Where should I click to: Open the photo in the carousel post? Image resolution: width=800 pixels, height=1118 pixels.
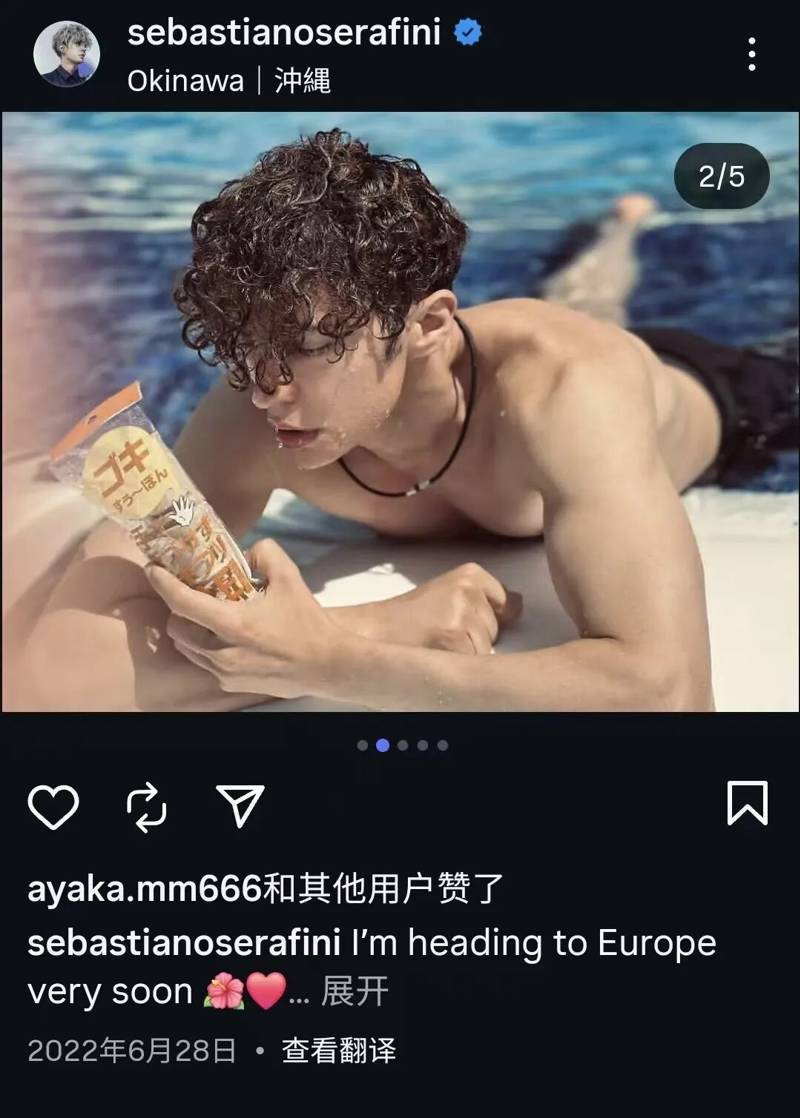(400, 412)
